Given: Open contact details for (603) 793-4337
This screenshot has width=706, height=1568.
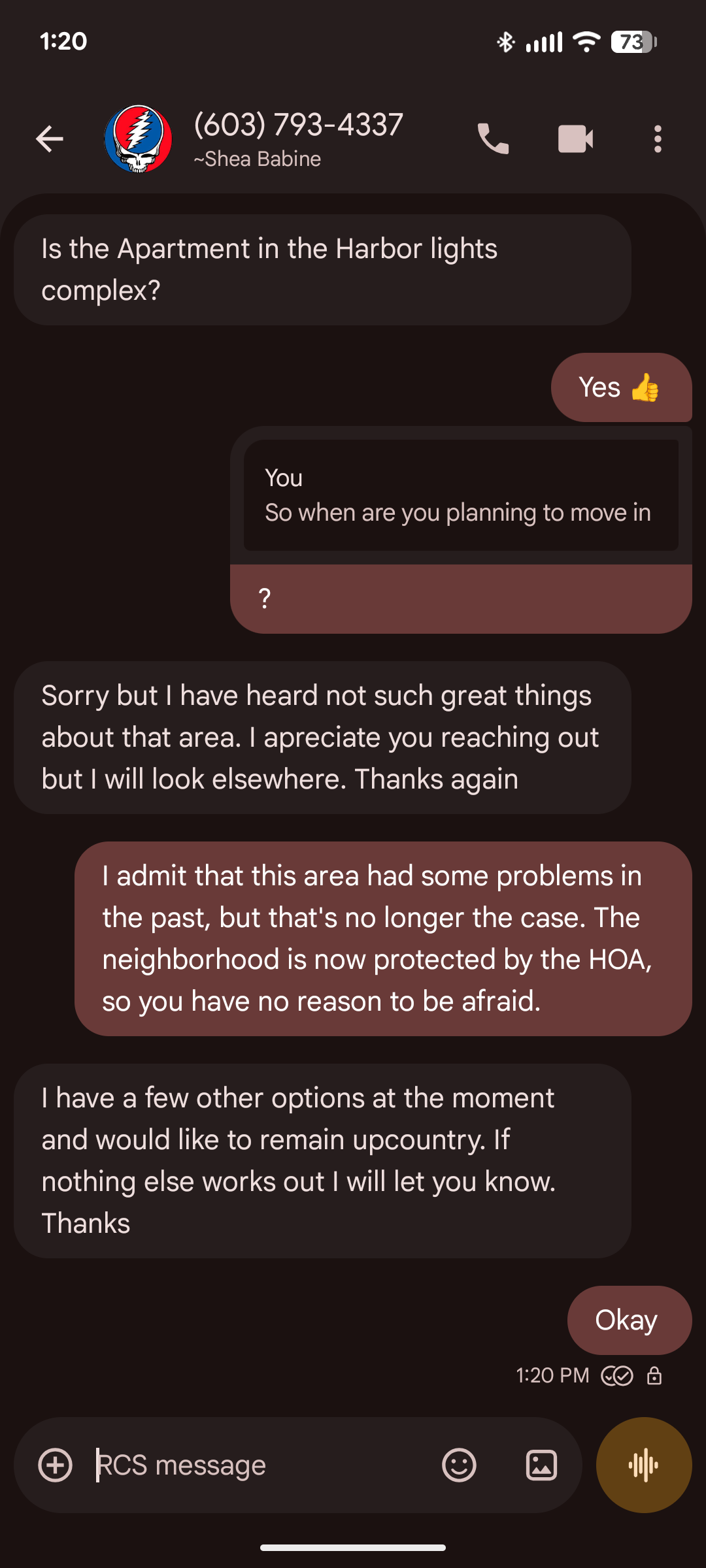Looking at the screenshot, I should (x=299, y=139).
